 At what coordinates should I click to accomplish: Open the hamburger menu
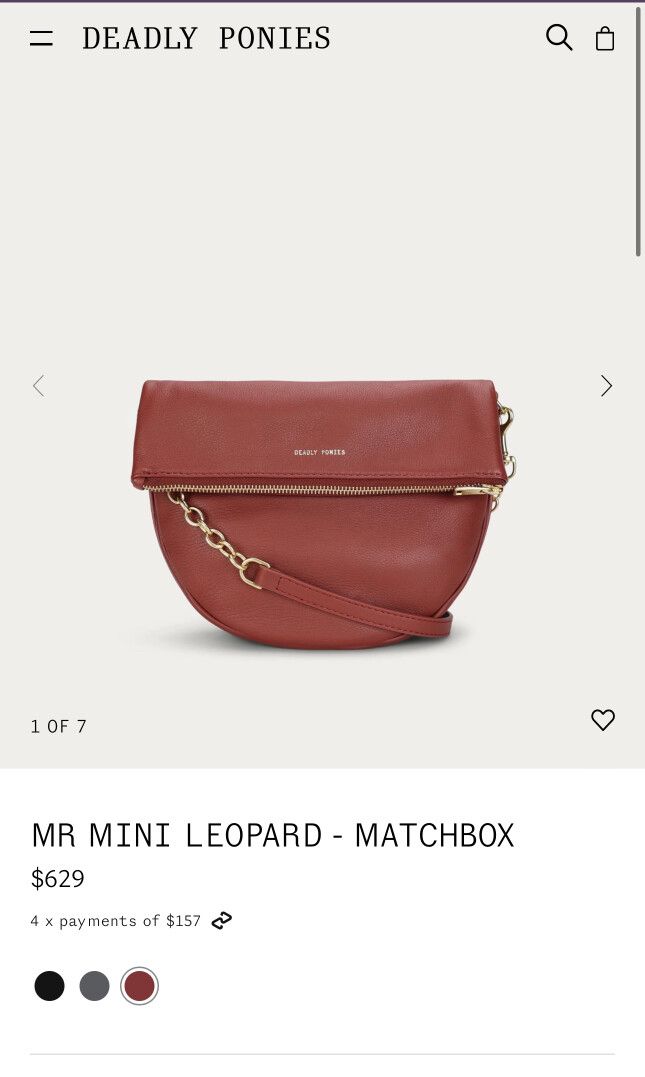(41, 39)
